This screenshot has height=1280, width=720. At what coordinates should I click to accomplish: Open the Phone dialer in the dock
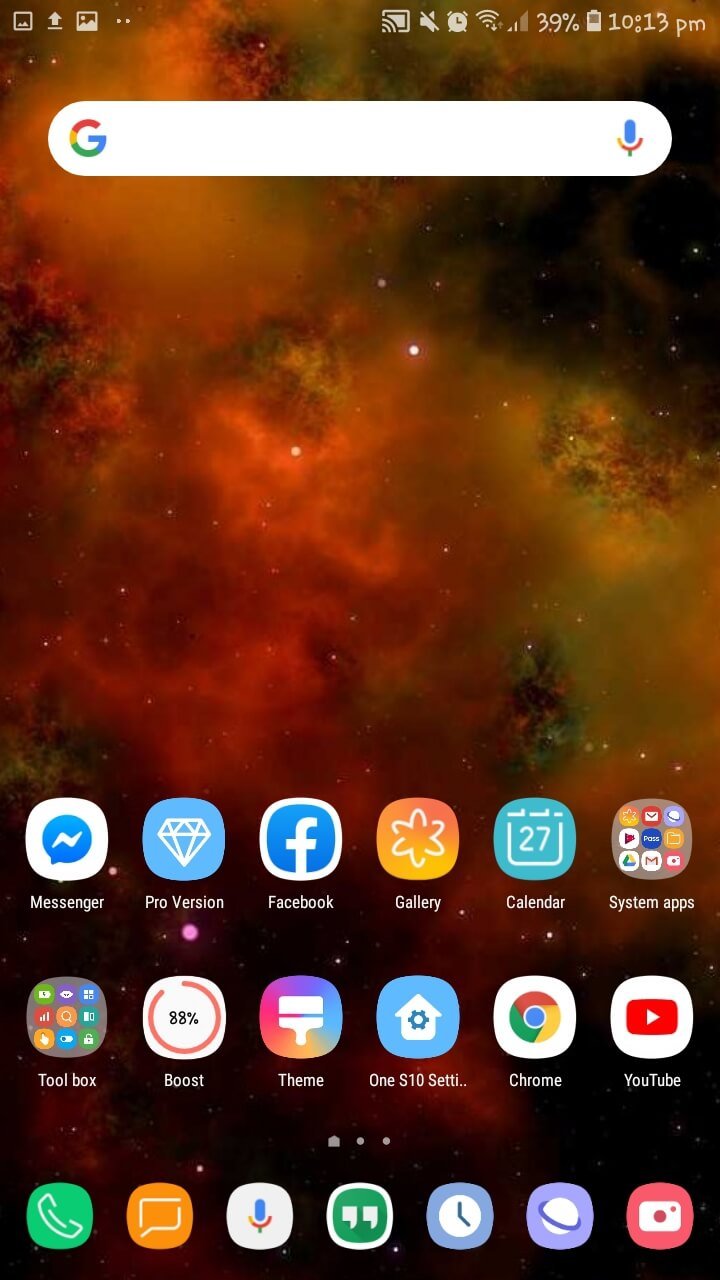(x=60, y=1216)
